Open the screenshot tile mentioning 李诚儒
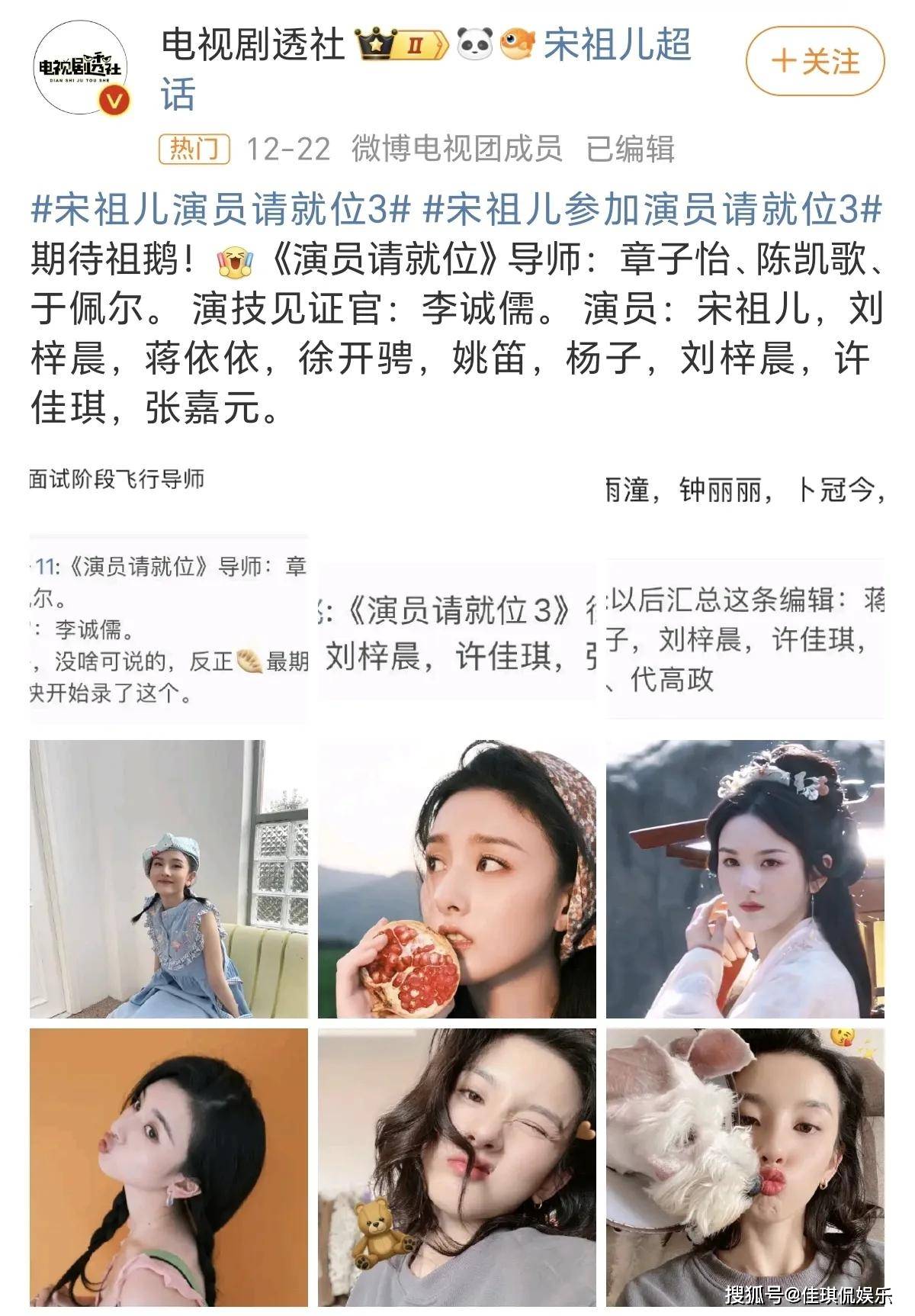 pos(169,629)
